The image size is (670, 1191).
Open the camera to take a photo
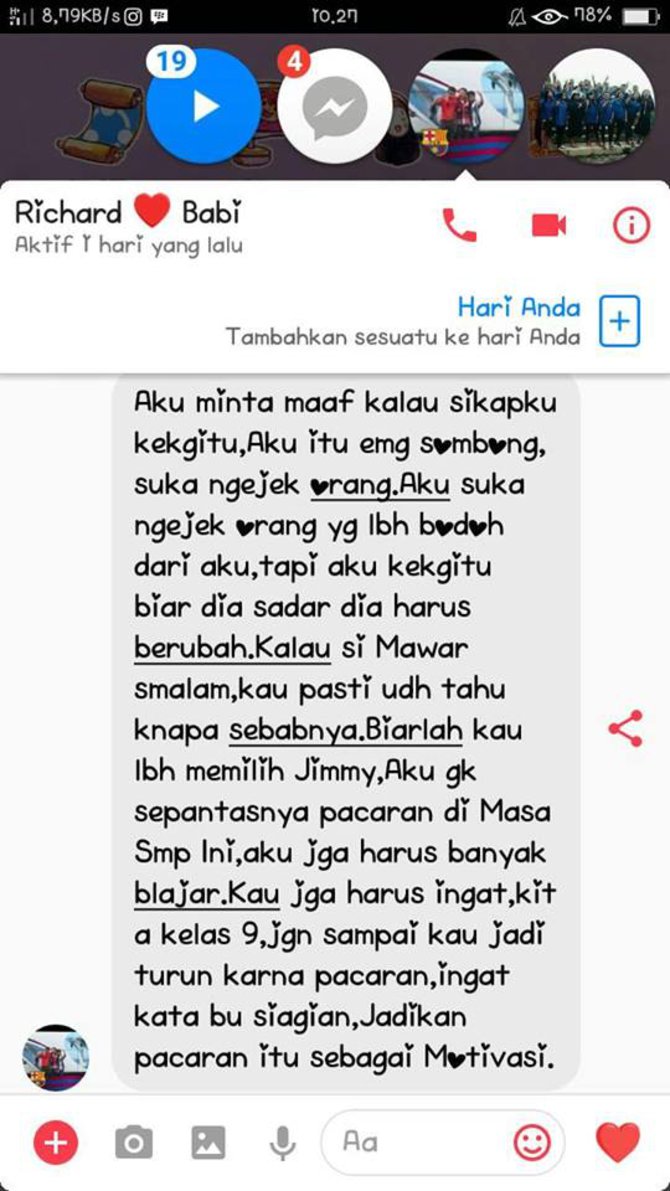[x=134, y=1141]
